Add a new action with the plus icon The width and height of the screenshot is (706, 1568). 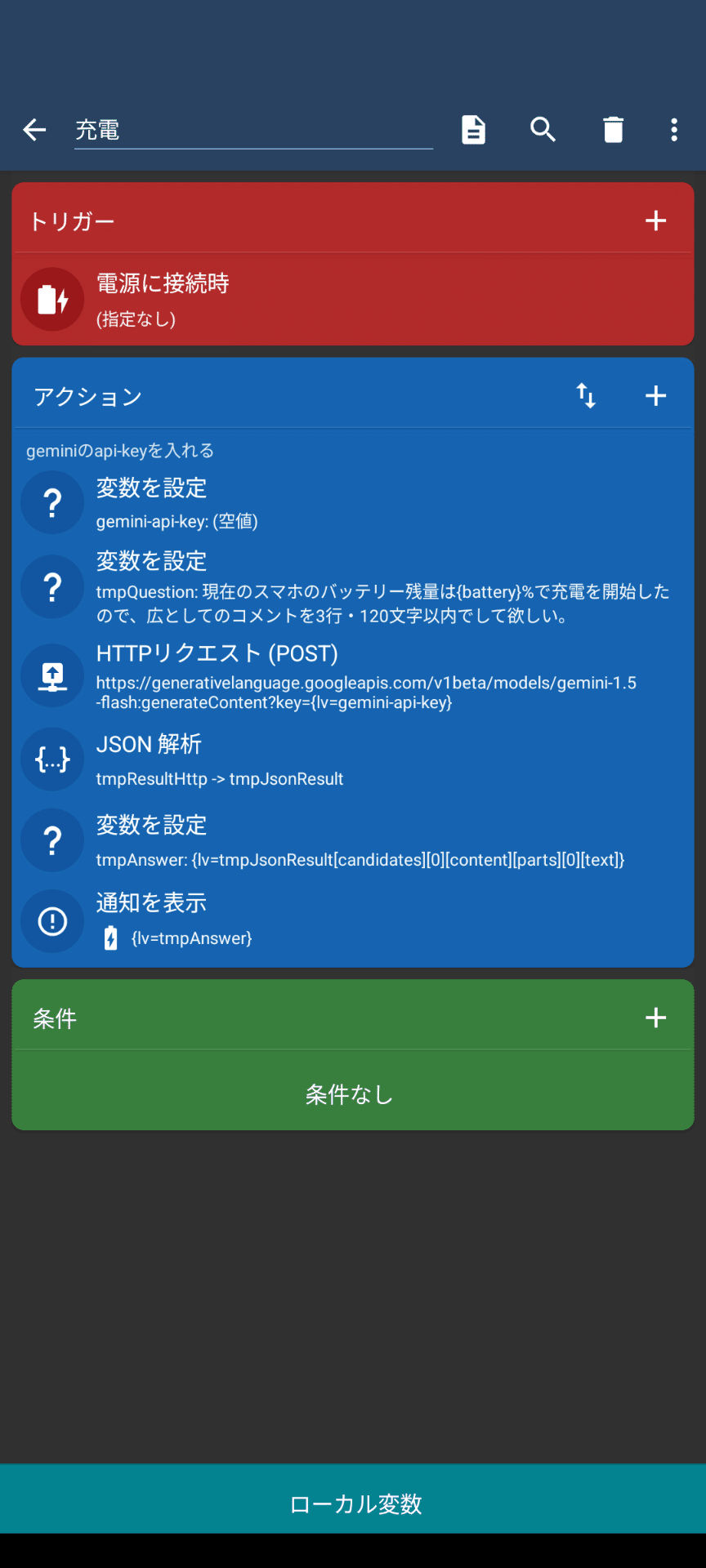pos(655,396)
